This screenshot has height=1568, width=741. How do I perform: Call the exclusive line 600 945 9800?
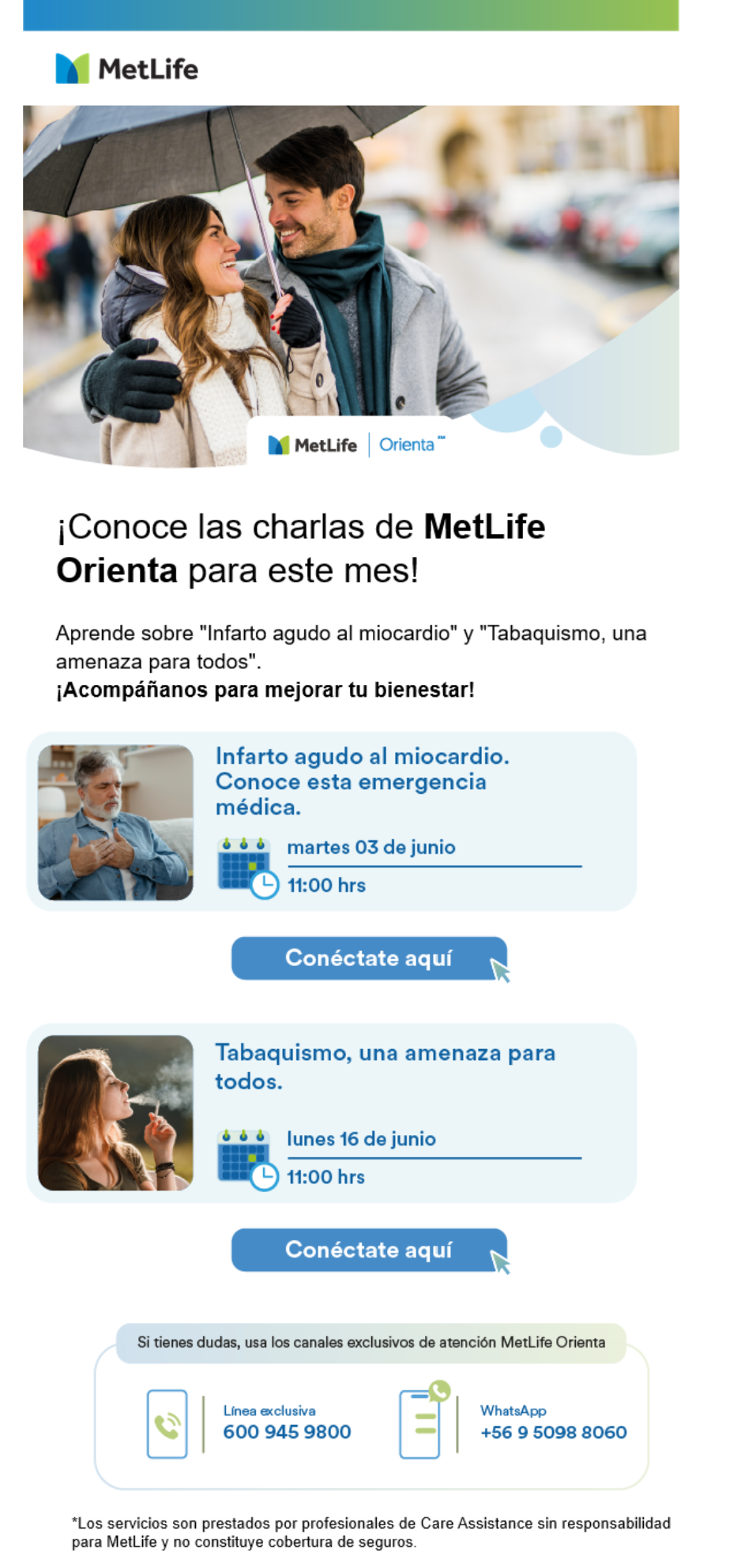click(x=286, y=1432)
